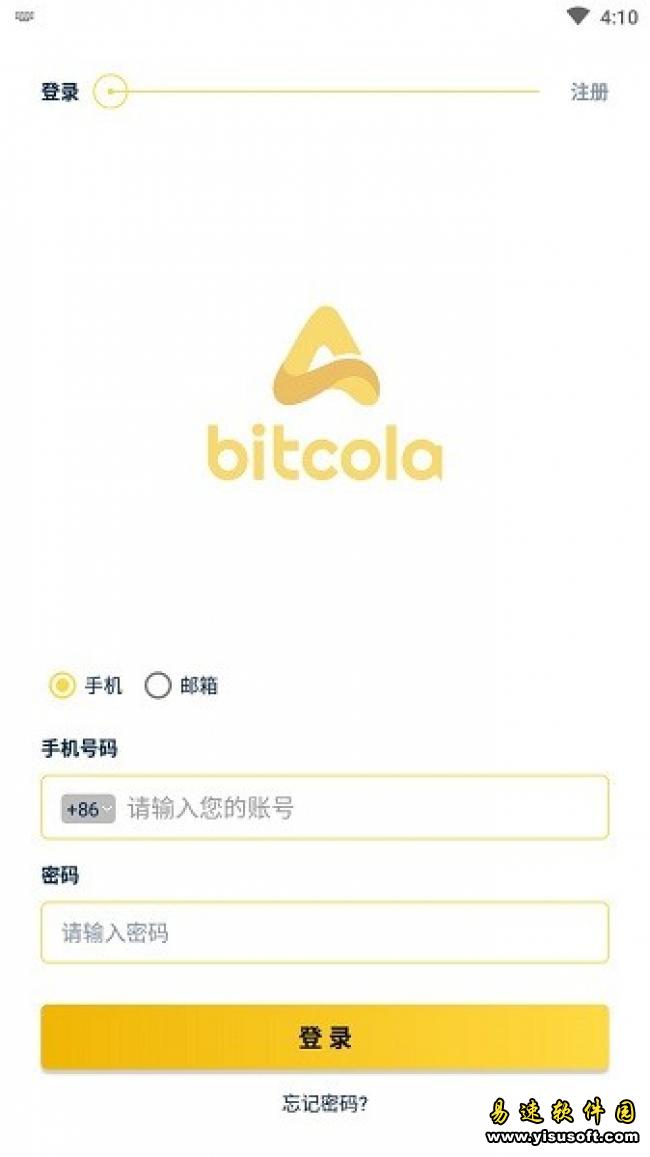The width and height of the screenshot is (650, 1157).
Task: Open the 忘记密码? link
Action: 325,1104
